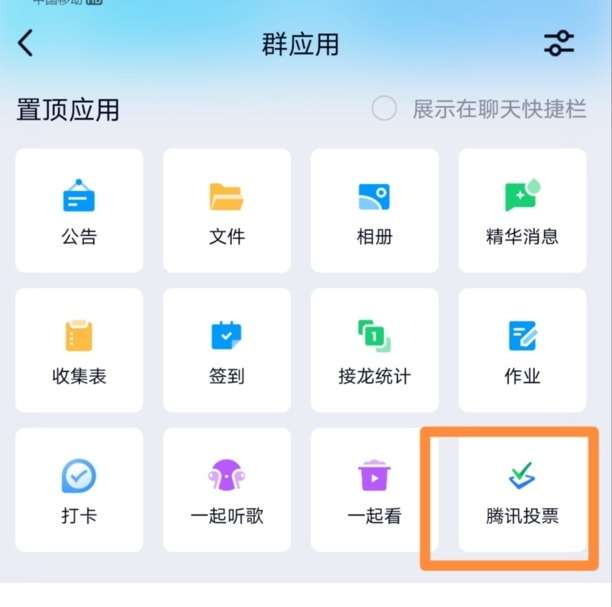Tap the 打卡 tile
Image resolution: width=612 pixels, height=607 pixels.
coord(79,490)
